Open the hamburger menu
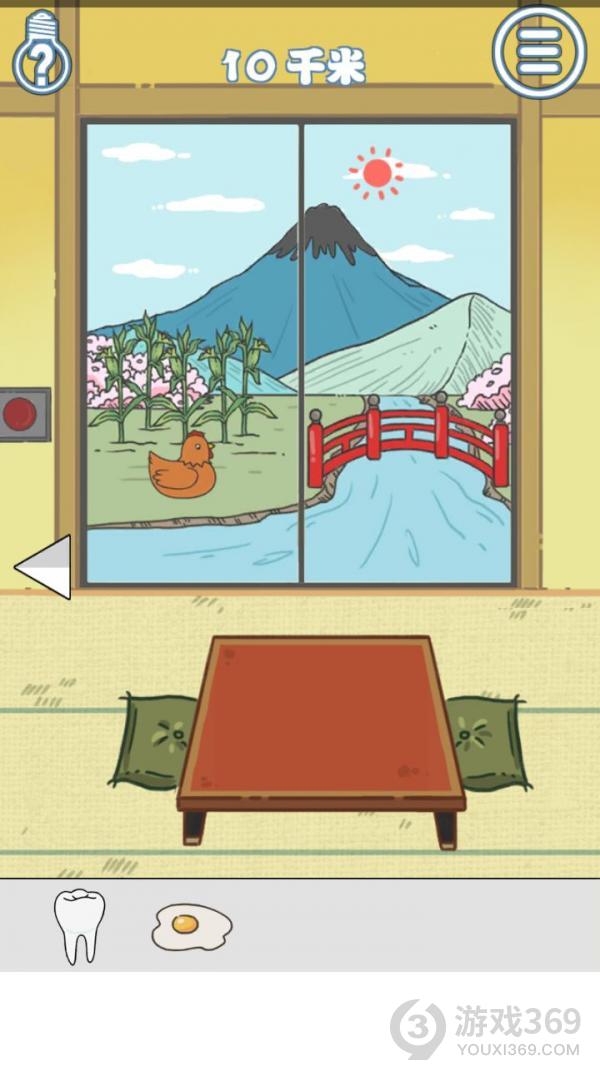The width and height of the screenshot is (600, 1066). point(538,50)
